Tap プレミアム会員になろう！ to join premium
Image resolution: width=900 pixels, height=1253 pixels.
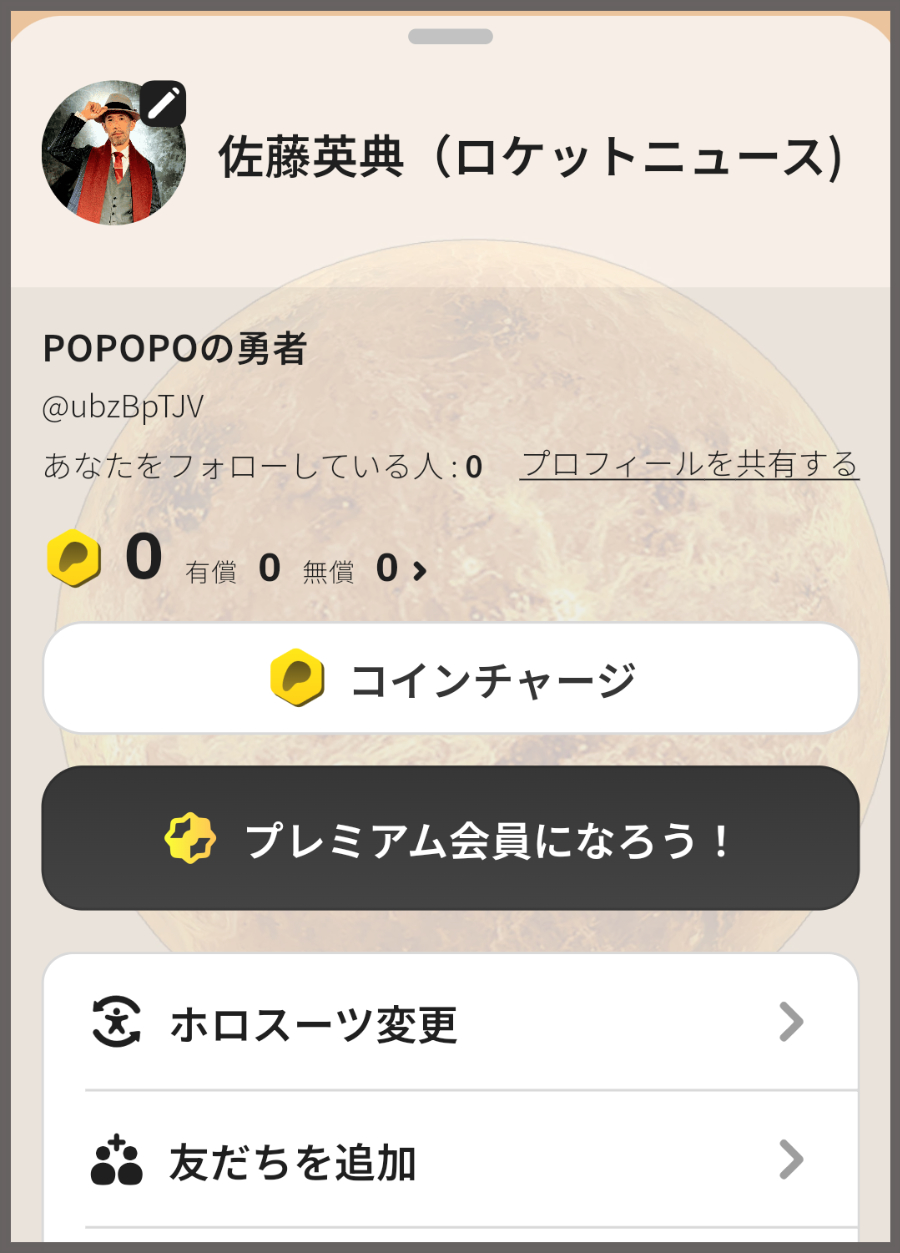450,839
